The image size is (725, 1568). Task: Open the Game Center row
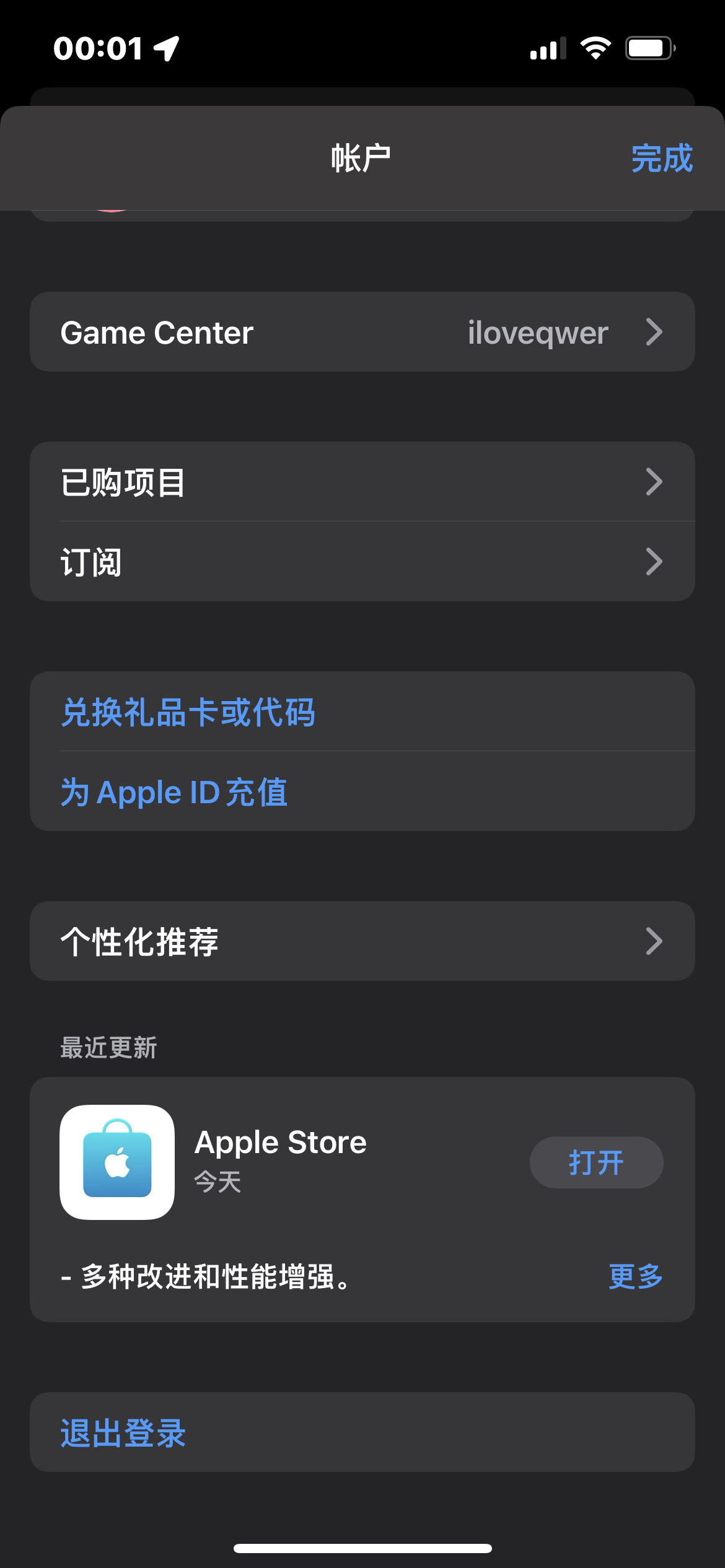click(362, 332)
